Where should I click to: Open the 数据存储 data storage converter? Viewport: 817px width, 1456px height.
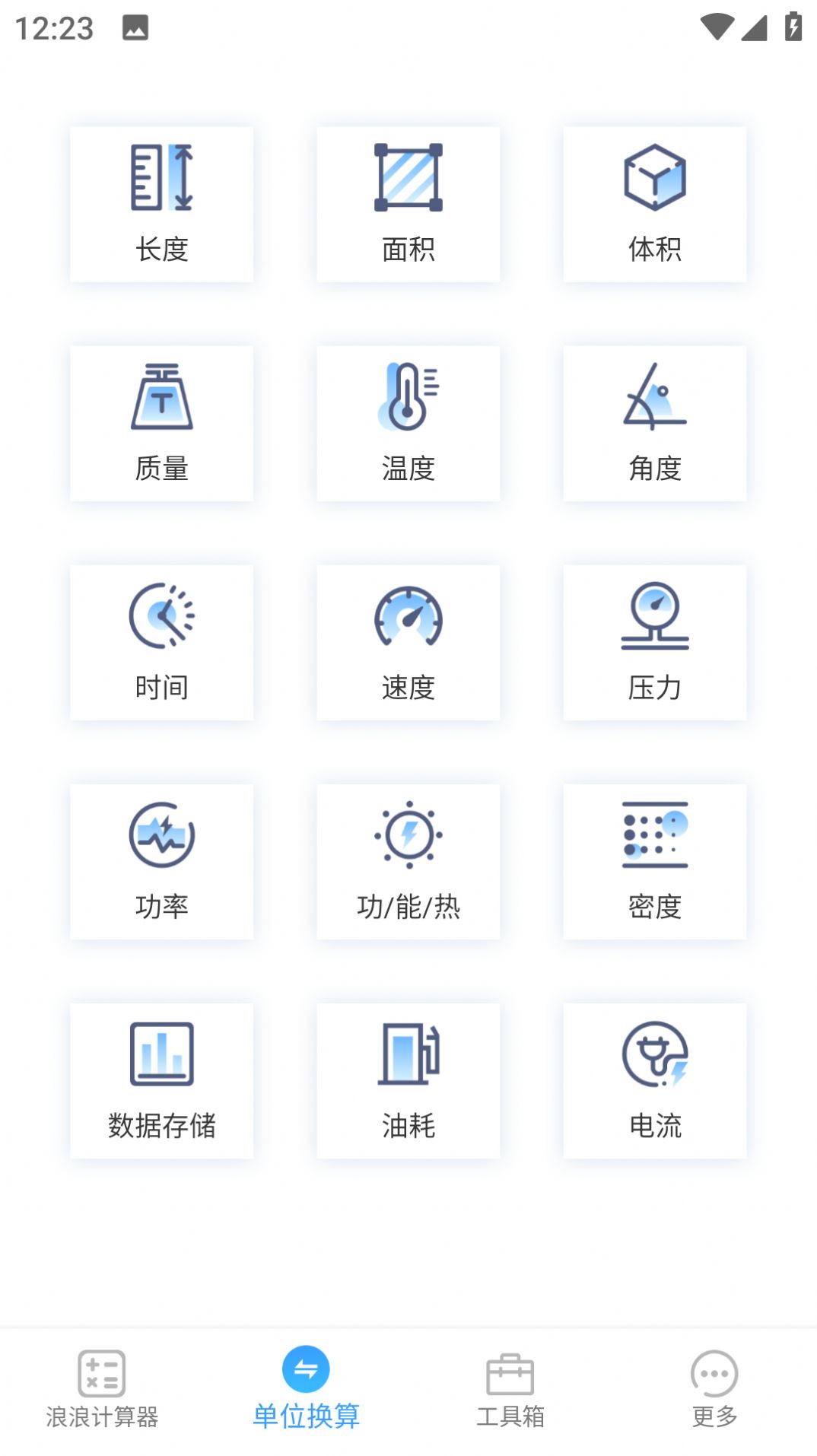[161, 1080]
